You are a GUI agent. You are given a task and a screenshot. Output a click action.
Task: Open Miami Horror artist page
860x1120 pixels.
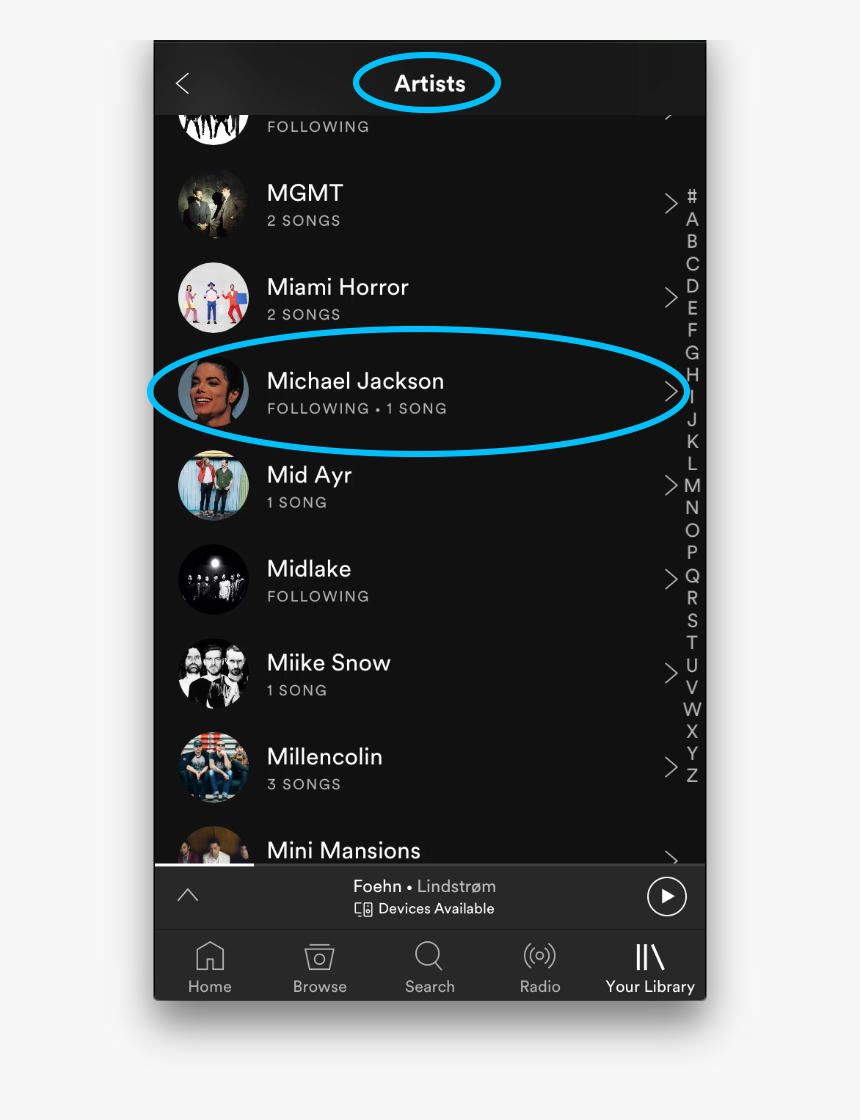420,298
